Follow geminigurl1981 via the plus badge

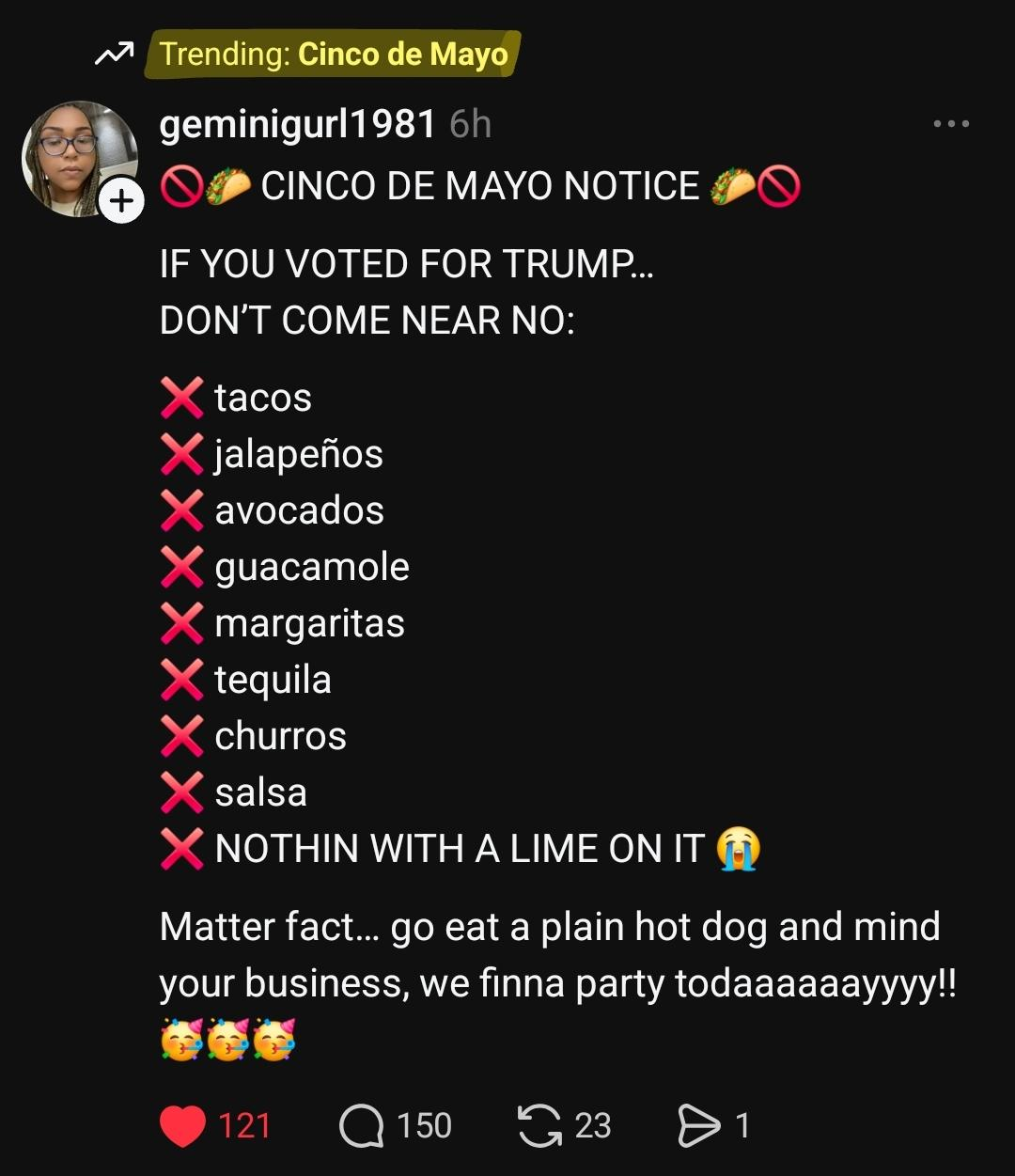pyautogui.click(x=122, y=200)
